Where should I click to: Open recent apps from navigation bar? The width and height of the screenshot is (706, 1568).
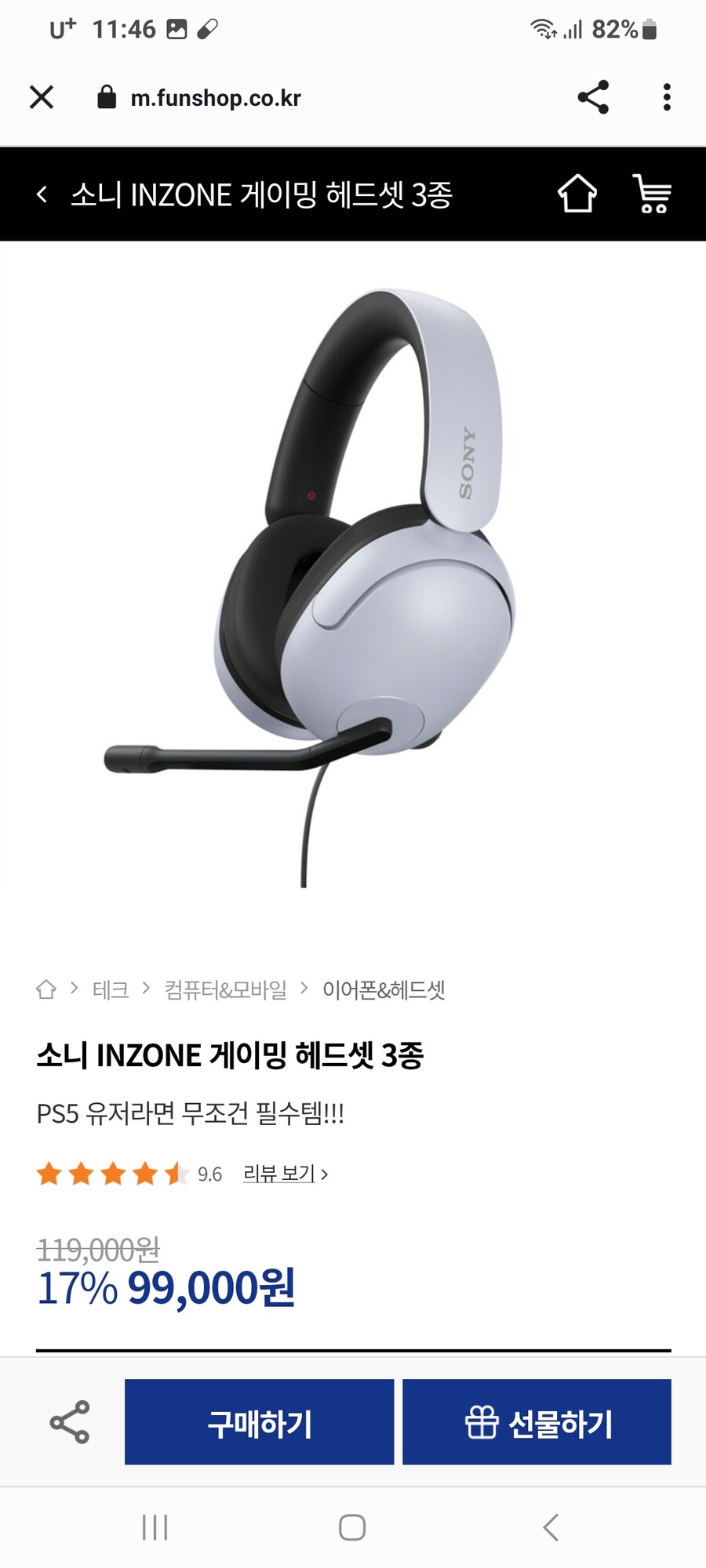click(155, 1527)
